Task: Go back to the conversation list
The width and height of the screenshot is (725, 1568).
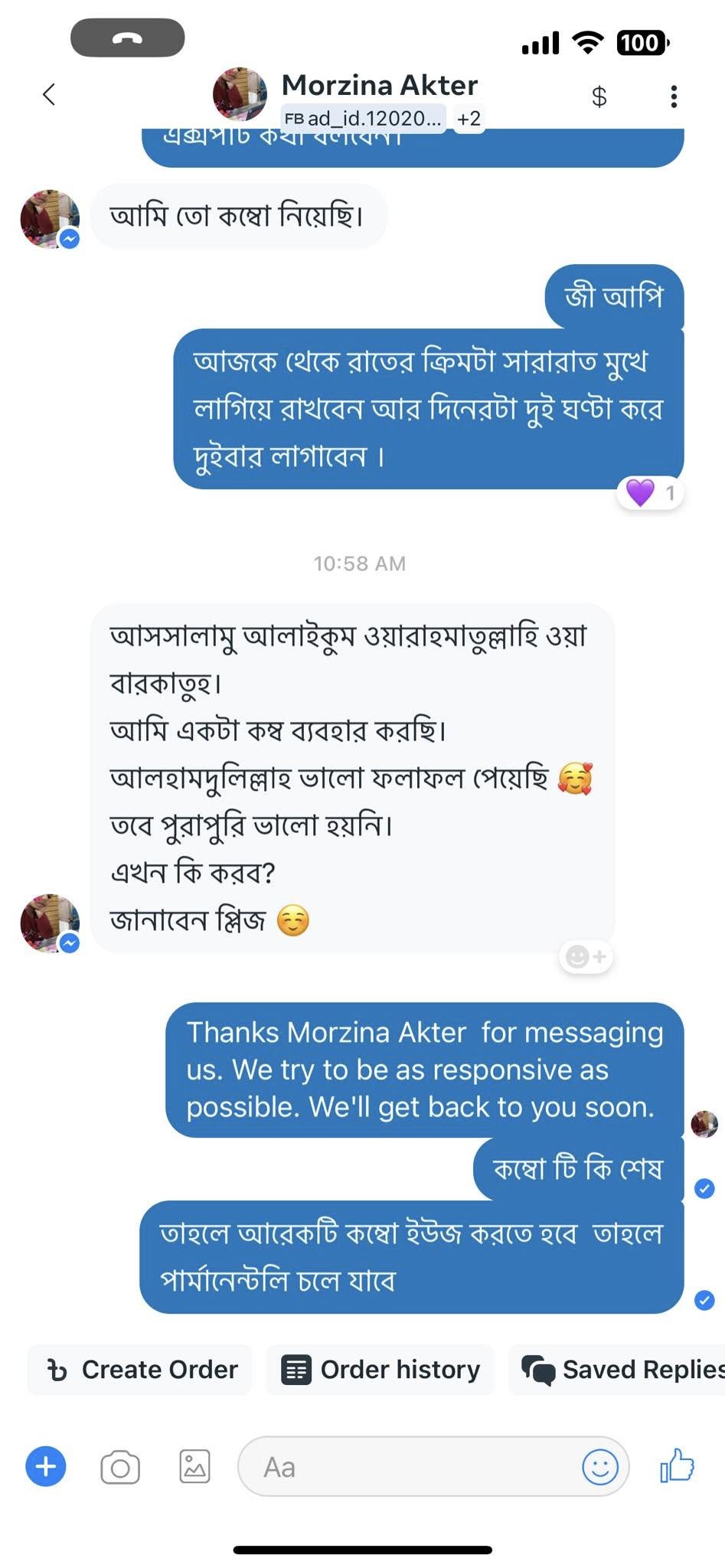Action: [49, 95]
